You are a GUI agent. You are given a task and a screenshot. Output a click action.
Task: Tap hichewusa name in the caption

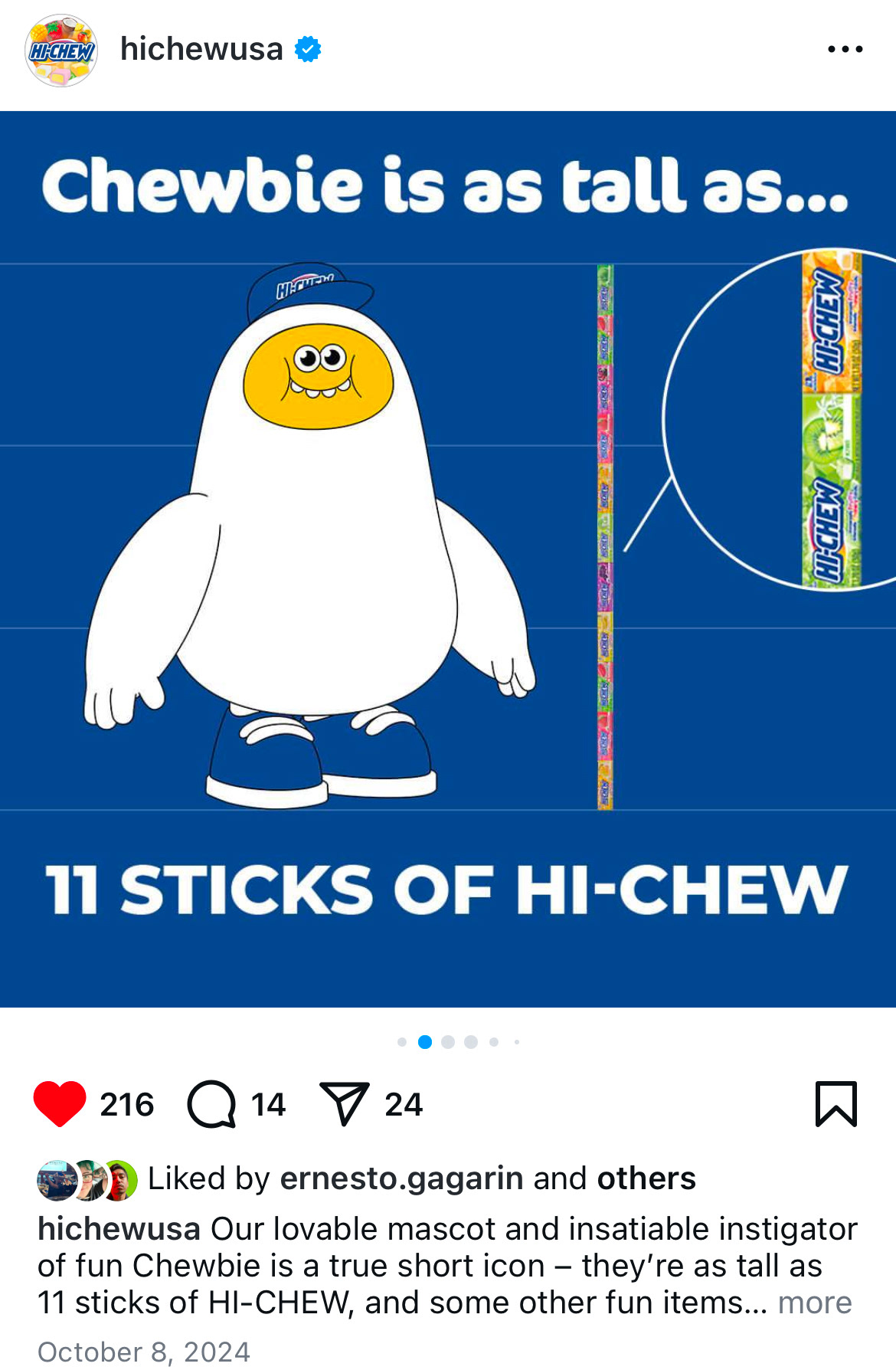pyautogui.click(x=119, y=1229)
